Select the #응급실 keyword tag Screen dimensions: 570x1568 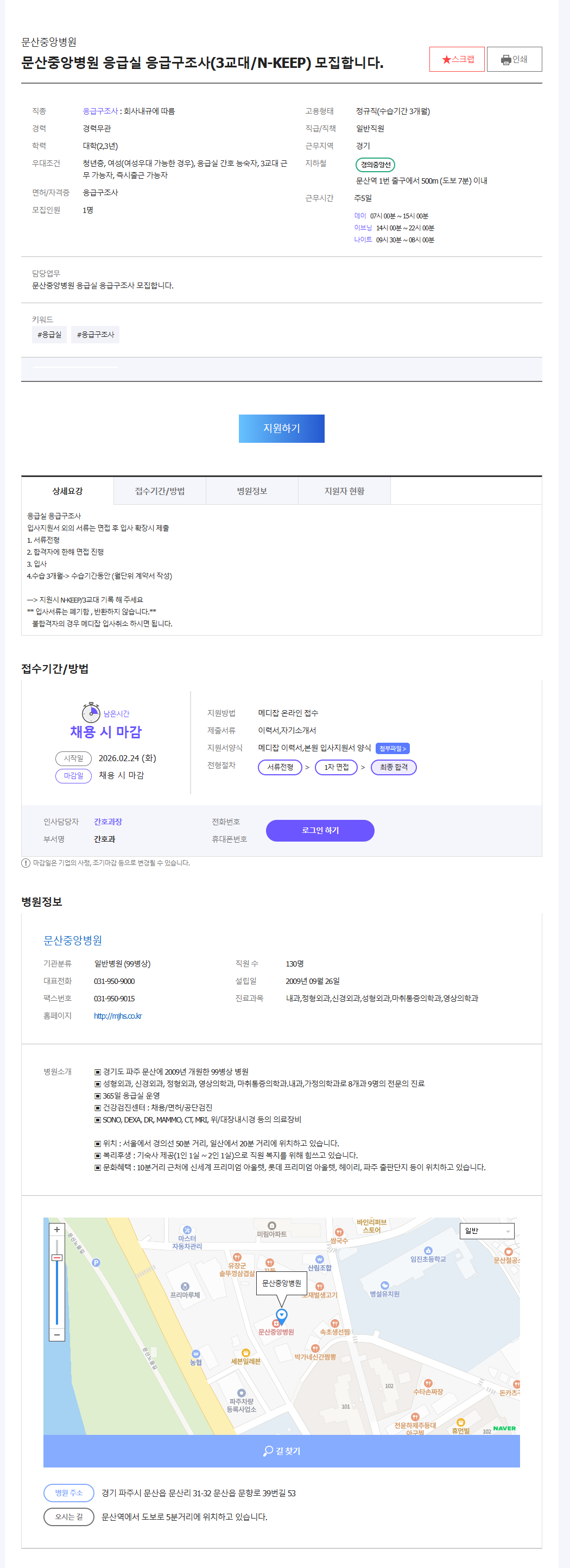click(49, 334)
